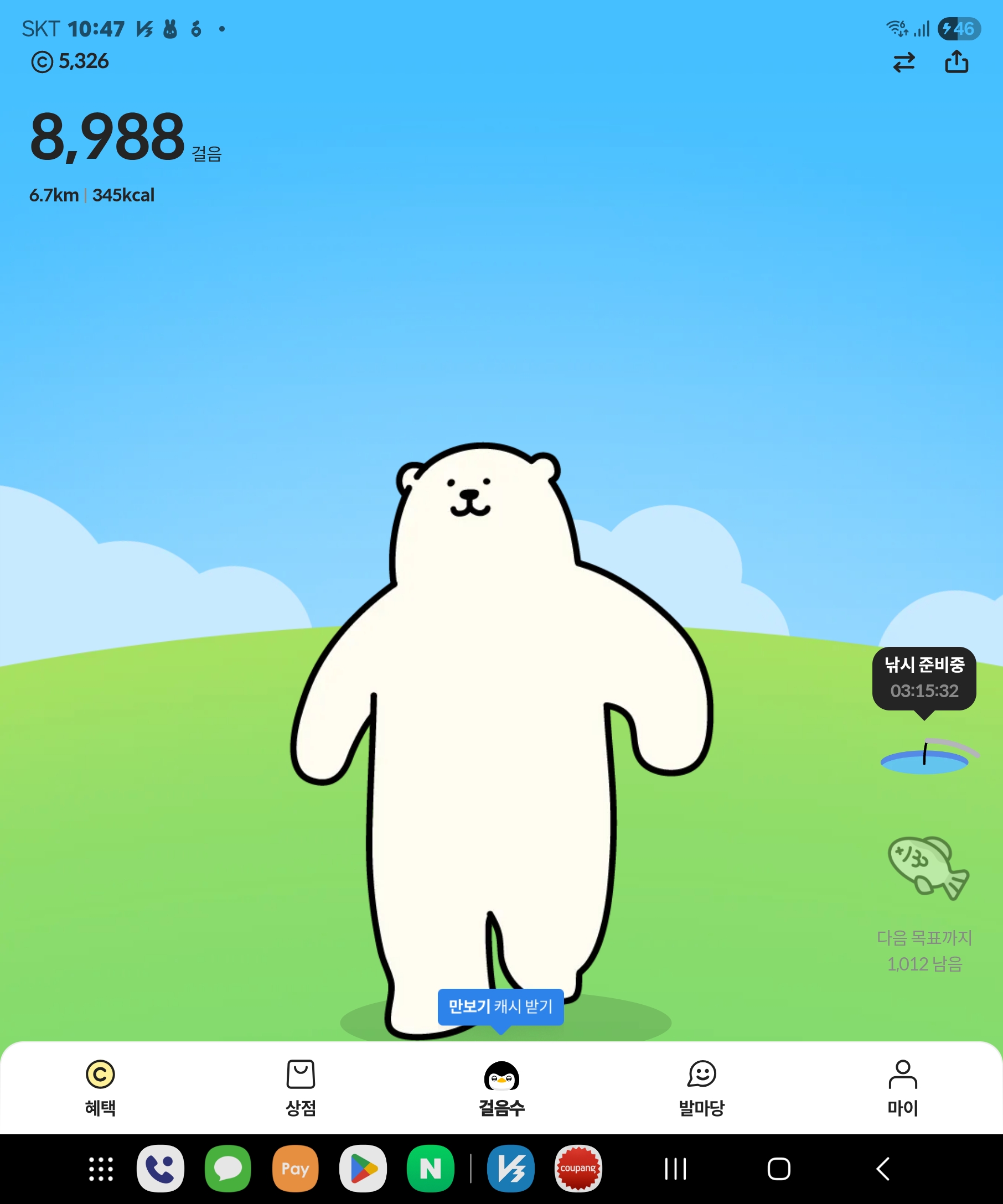
Task: Show recent apps from navigation bar
Action: click(x=675, y=1169)
